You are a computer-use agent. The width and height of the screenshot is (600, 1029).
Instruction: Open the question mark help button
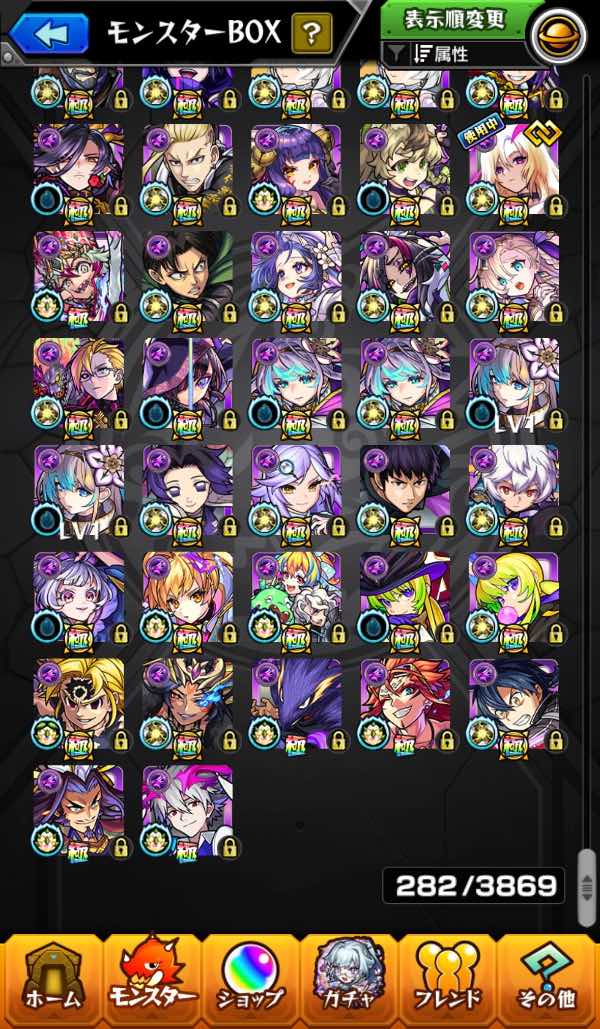pyautogui.click(x=312, y=33)
